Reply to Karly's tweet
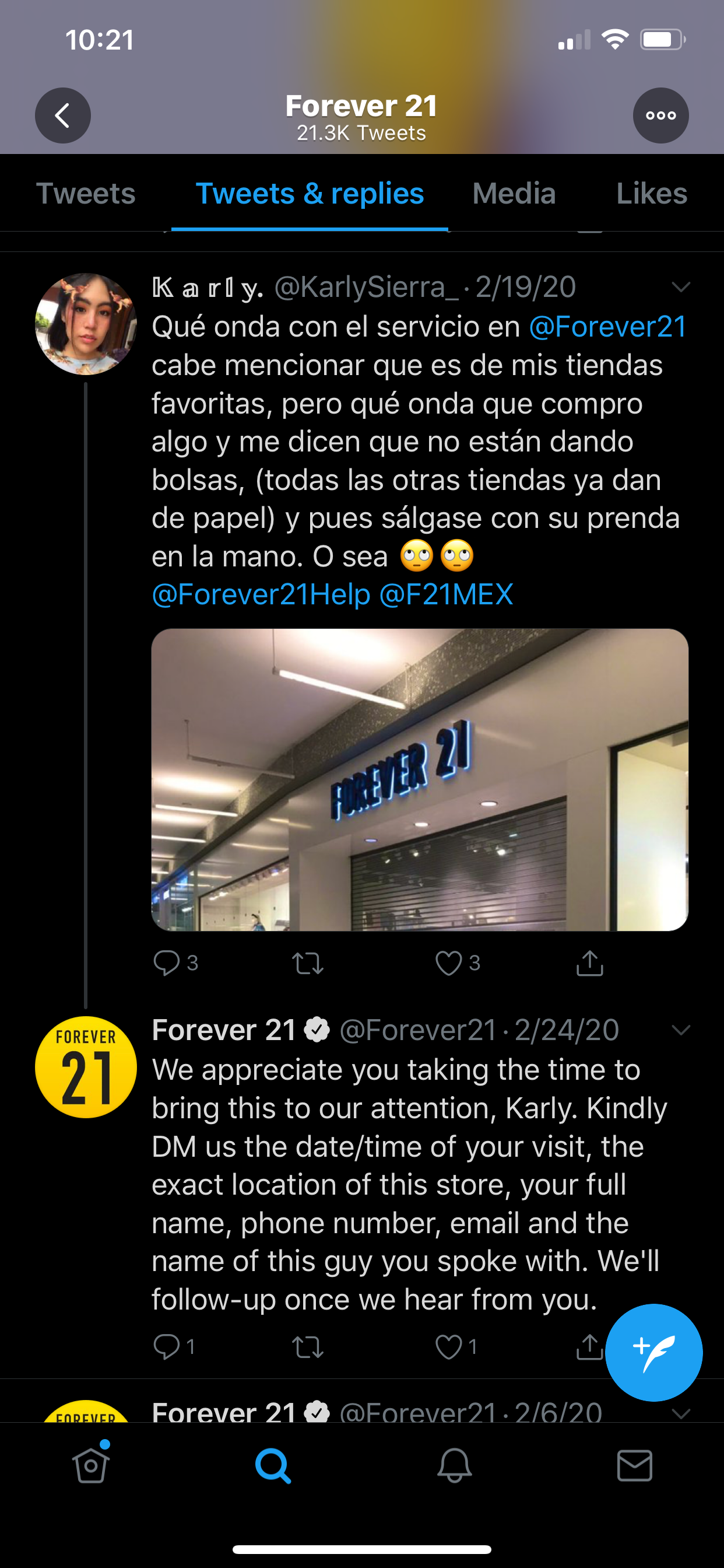This screenshot has height=1568, width=724. coord(175,963)
